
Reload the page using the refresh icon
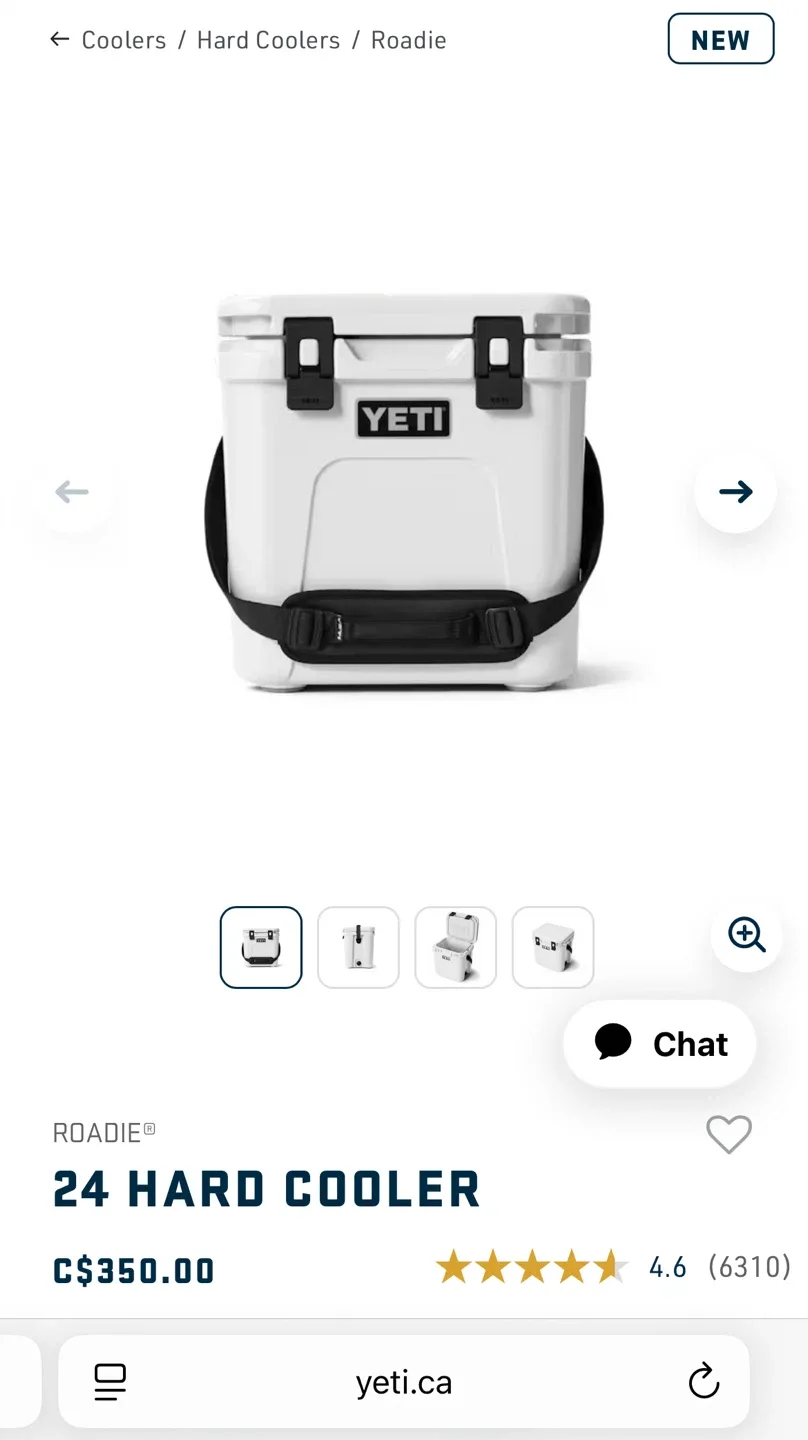[704, 1382]
